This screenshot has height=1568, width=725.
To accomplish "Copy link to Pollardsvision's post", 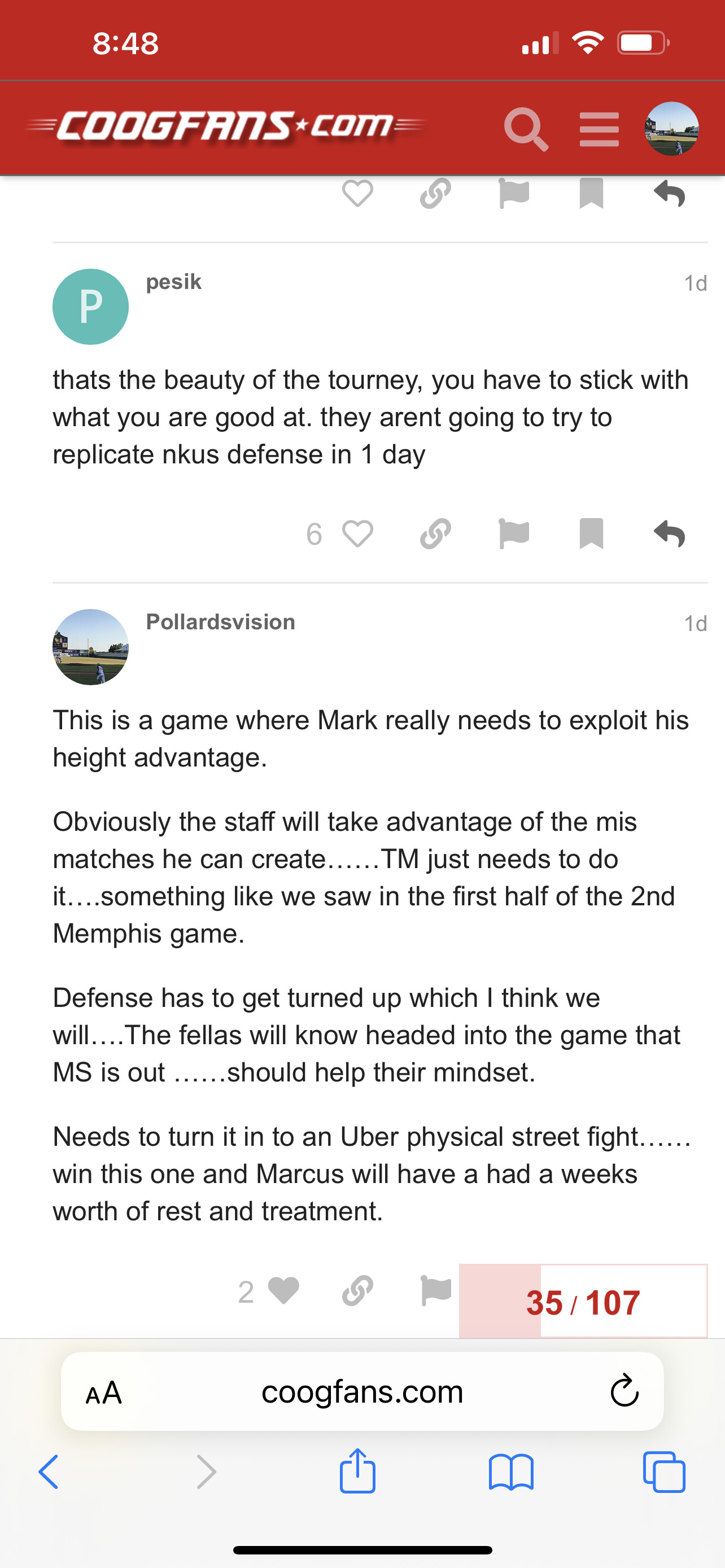I will [357, 1290].
